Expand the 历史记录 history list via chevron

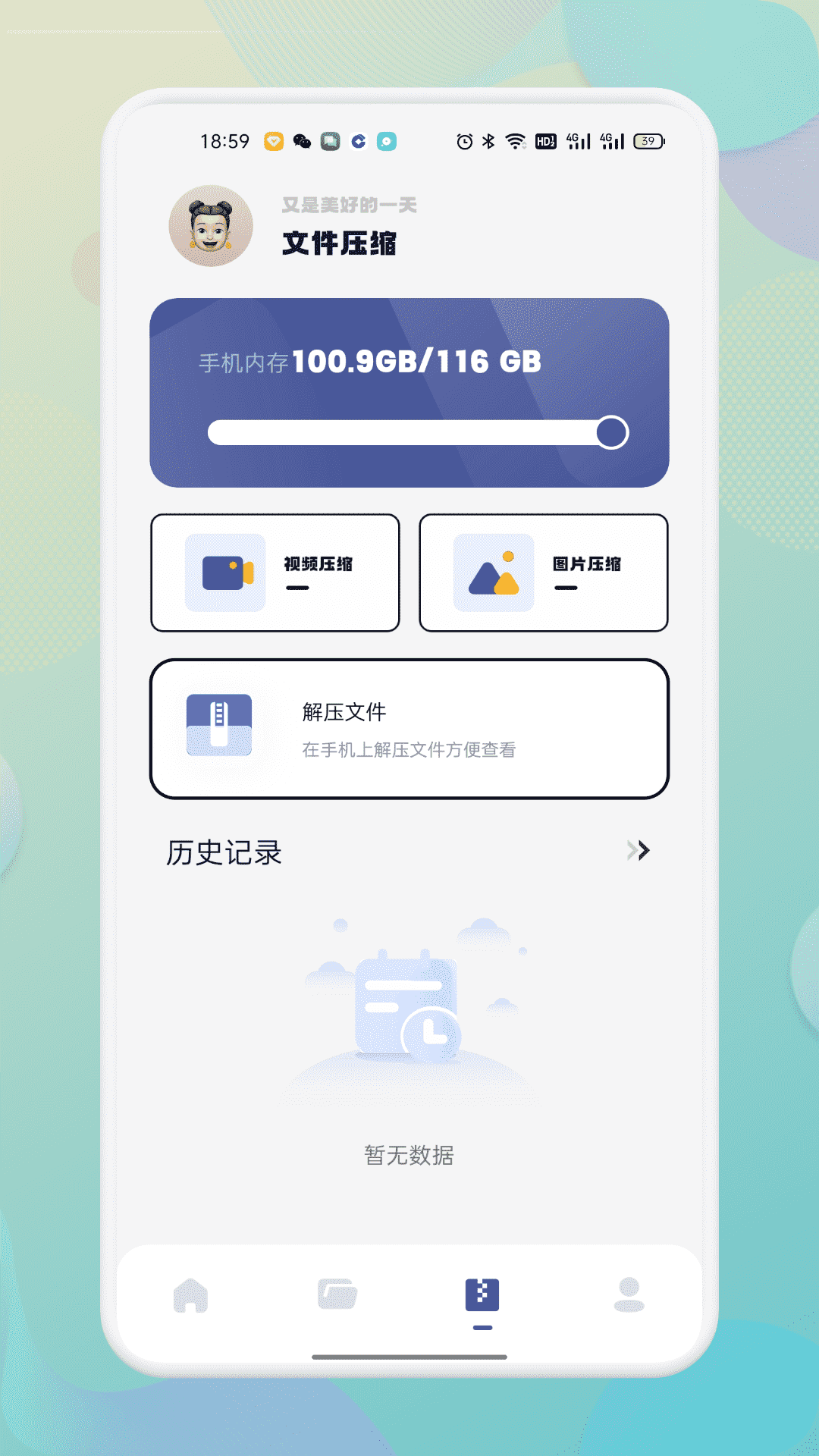638,852
